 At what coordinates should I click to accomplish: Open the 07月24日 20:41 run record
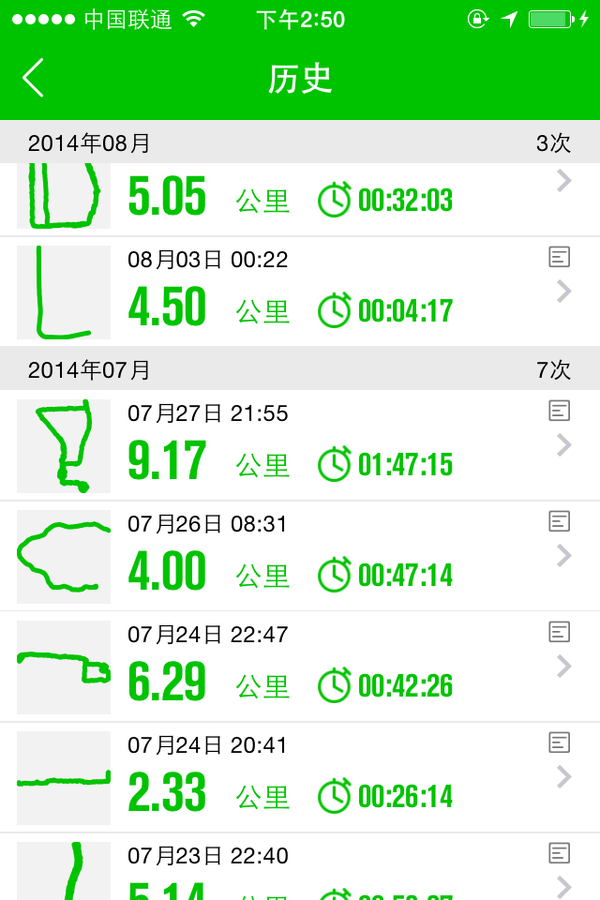click(x=300, y=777)
